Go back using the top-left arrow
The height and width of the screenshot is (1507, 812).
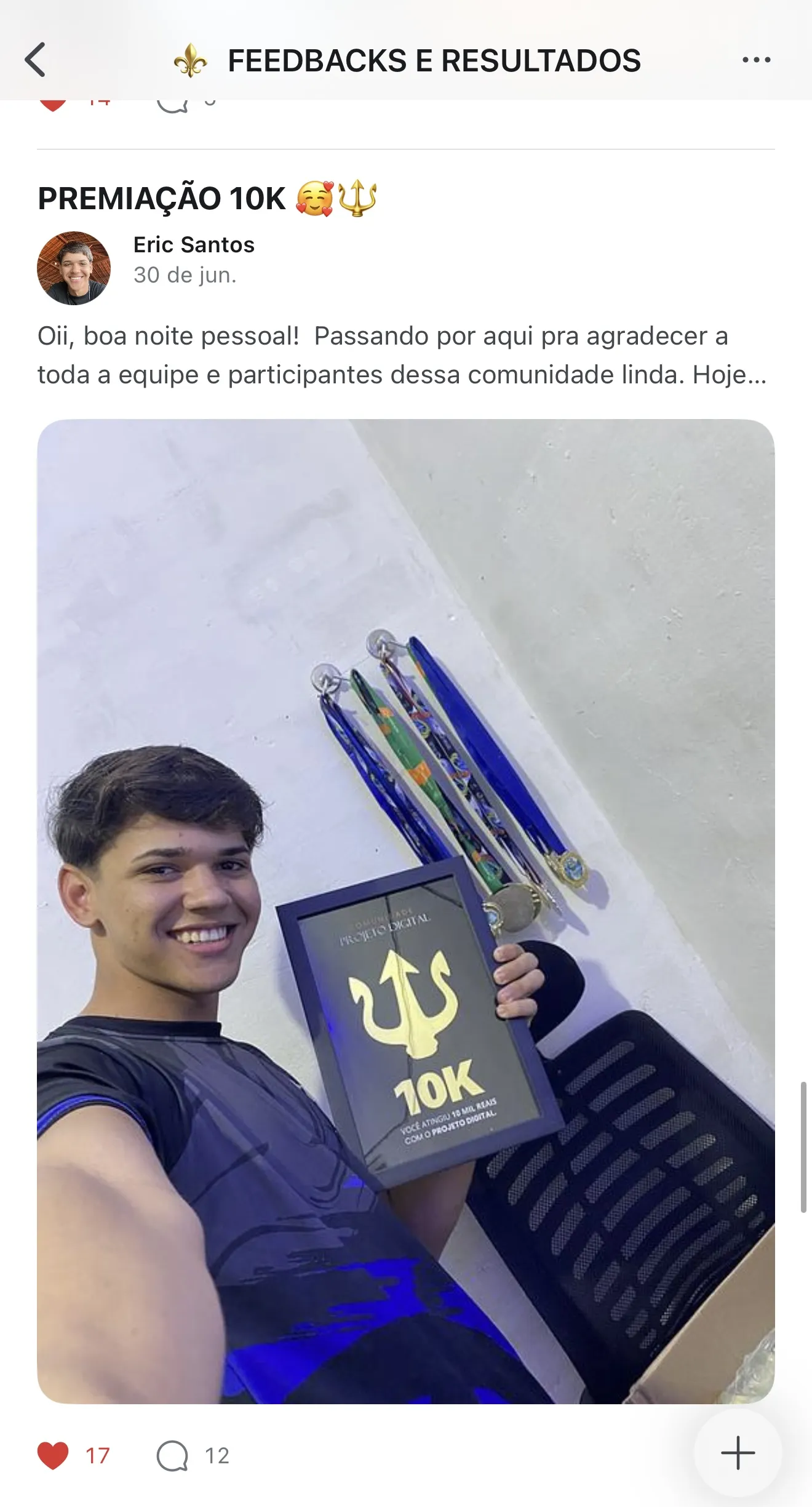(35, 60)
